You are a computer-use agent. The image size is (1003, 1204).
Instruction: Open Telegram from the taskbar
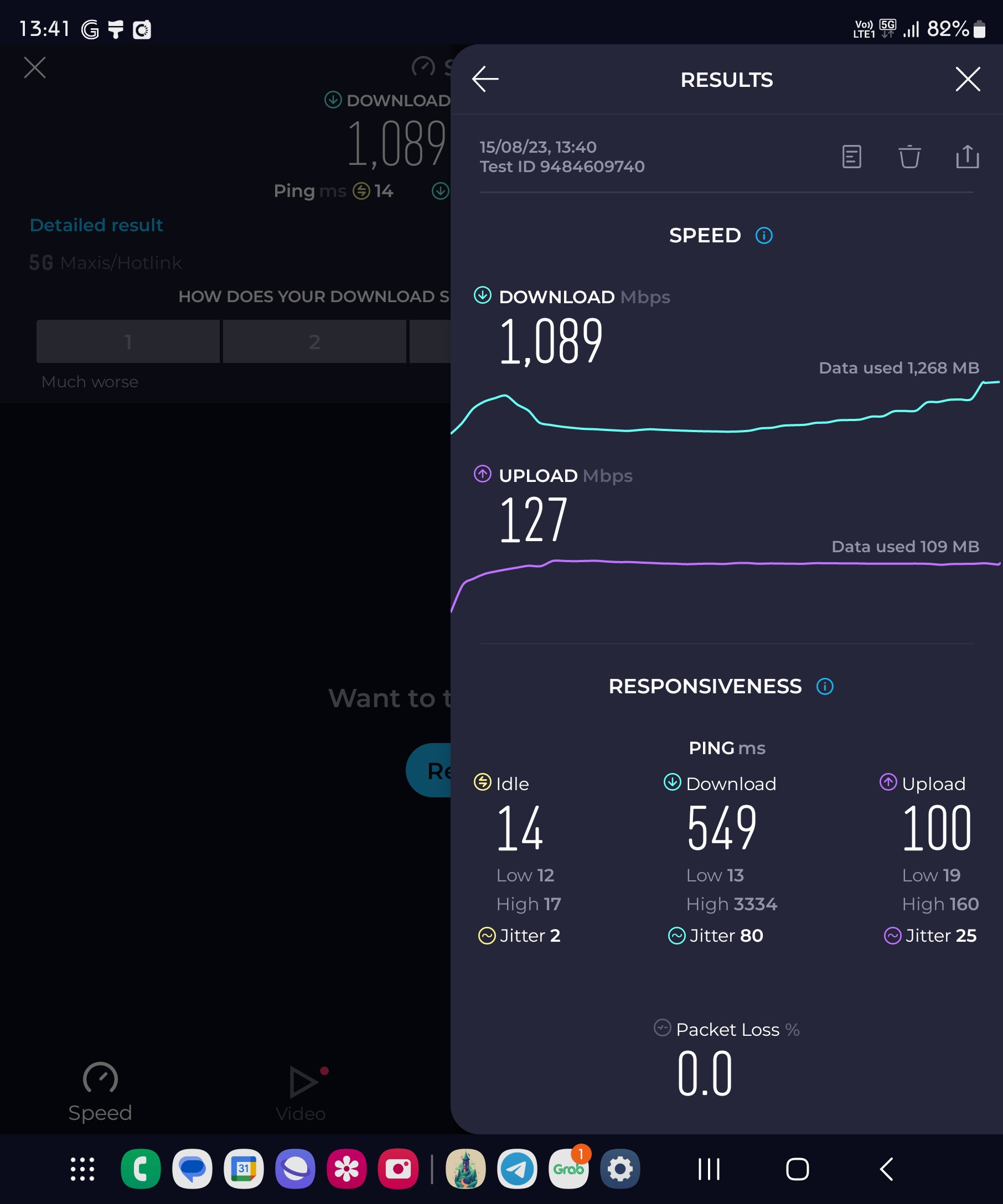point(517,1169)
